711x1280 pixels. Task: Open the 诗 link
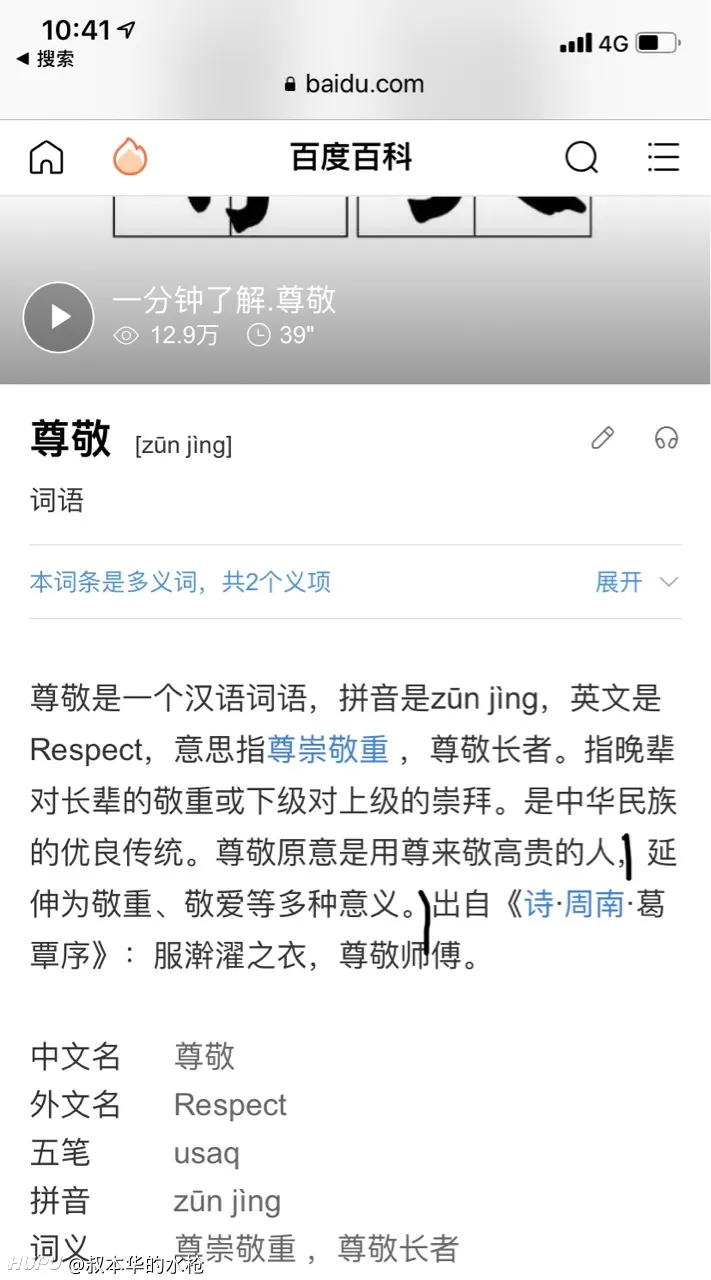click(538, 905)
